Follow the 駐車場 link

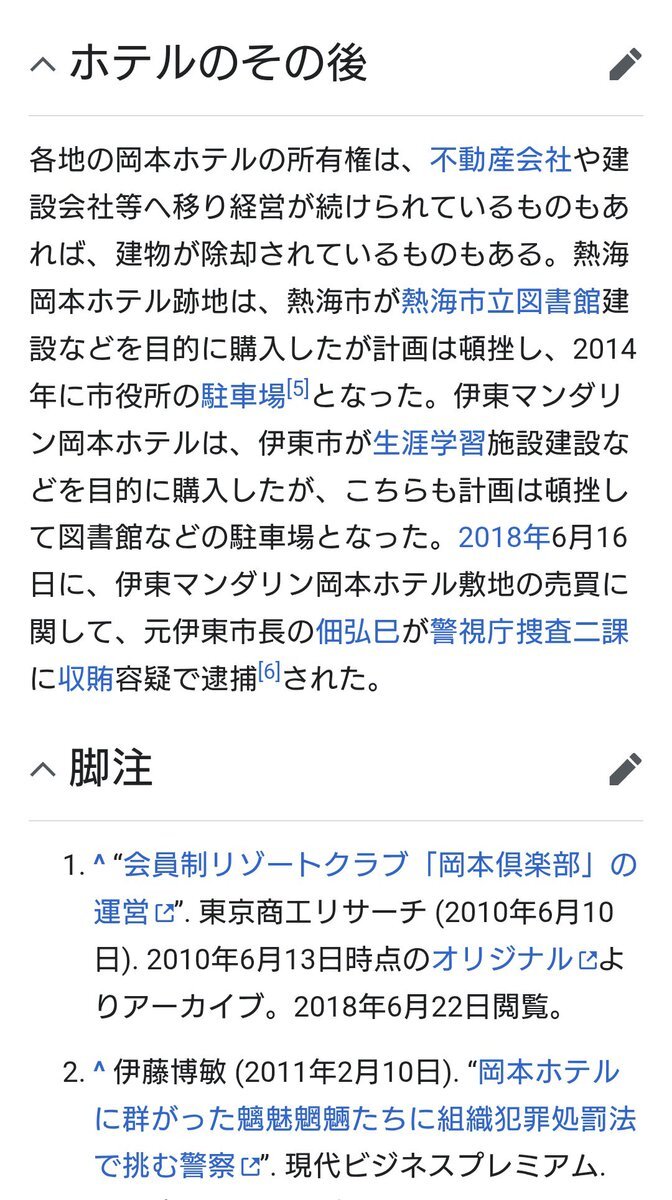click(x=243, y=396)
